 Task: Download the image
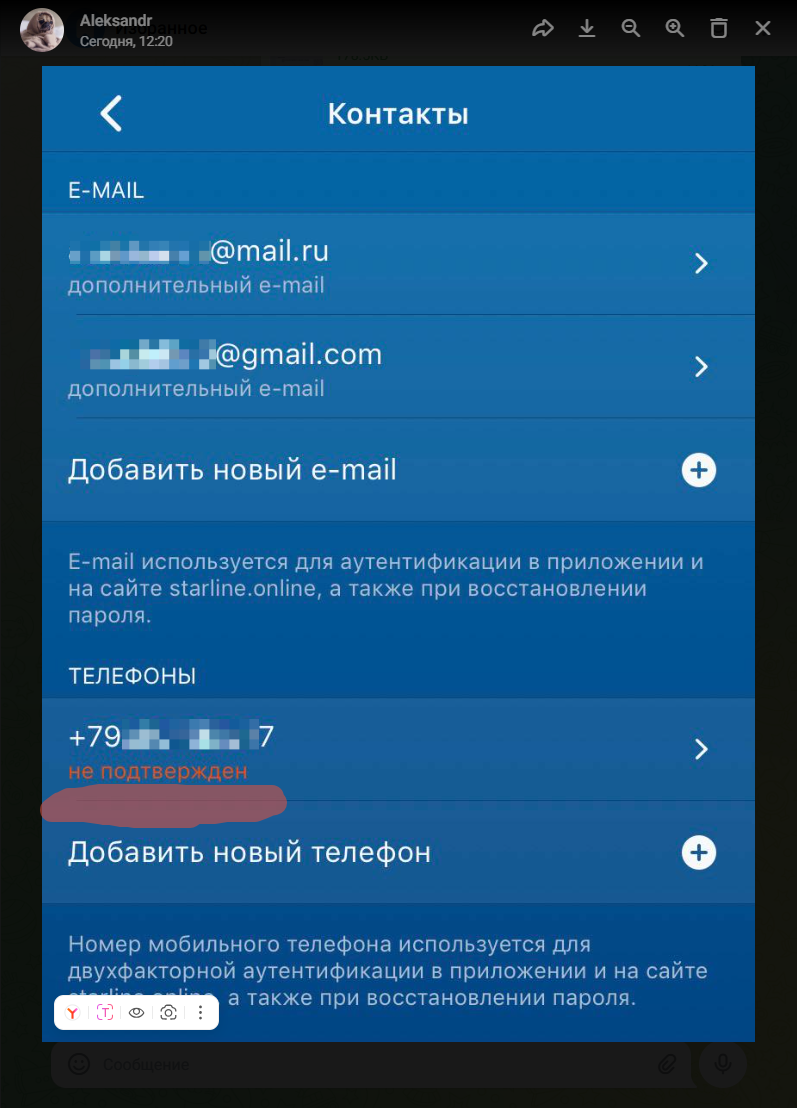click(587, 28)
